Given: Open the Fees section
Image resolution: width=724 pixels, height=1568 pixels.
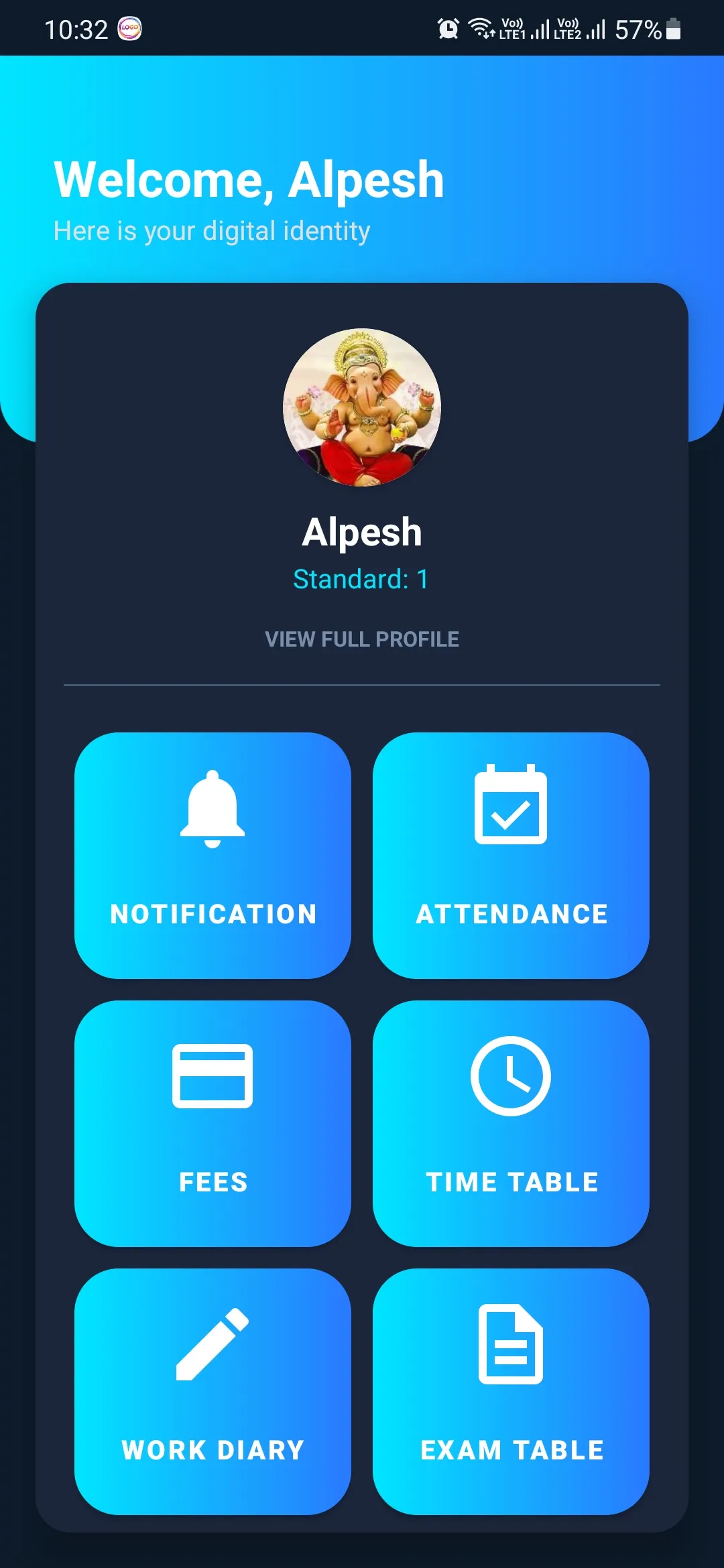Looking at the screenshot, I should 213,1123.
